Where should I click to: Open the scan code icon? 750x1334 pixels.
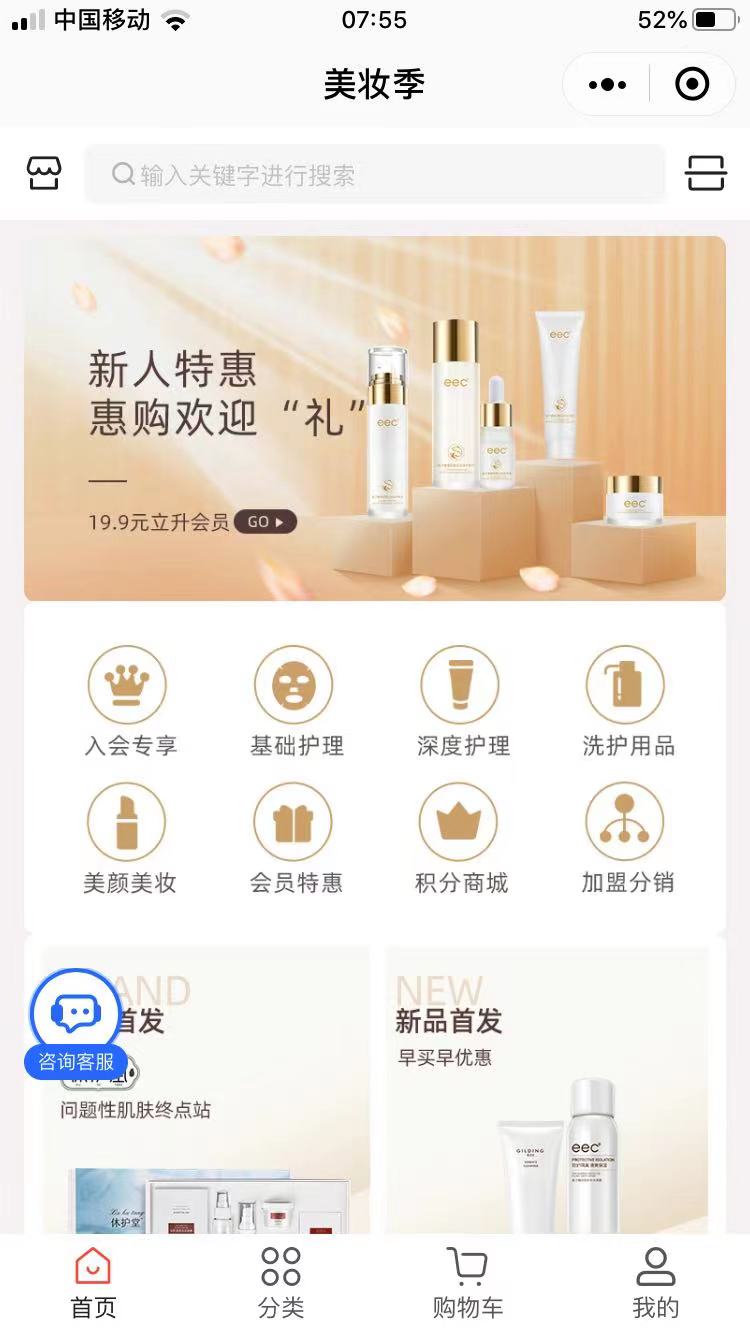[x=706, y=174]
